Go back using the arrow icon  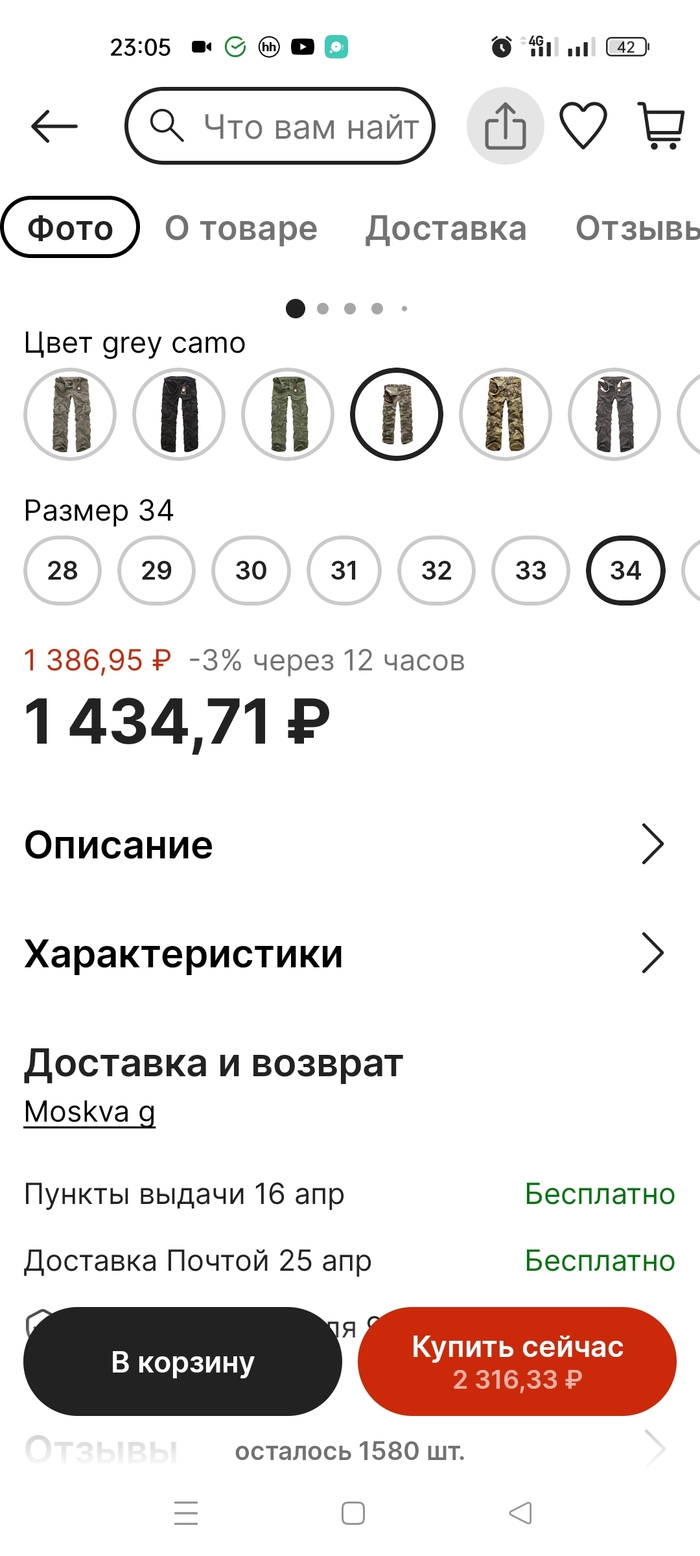tap(54, 126)
